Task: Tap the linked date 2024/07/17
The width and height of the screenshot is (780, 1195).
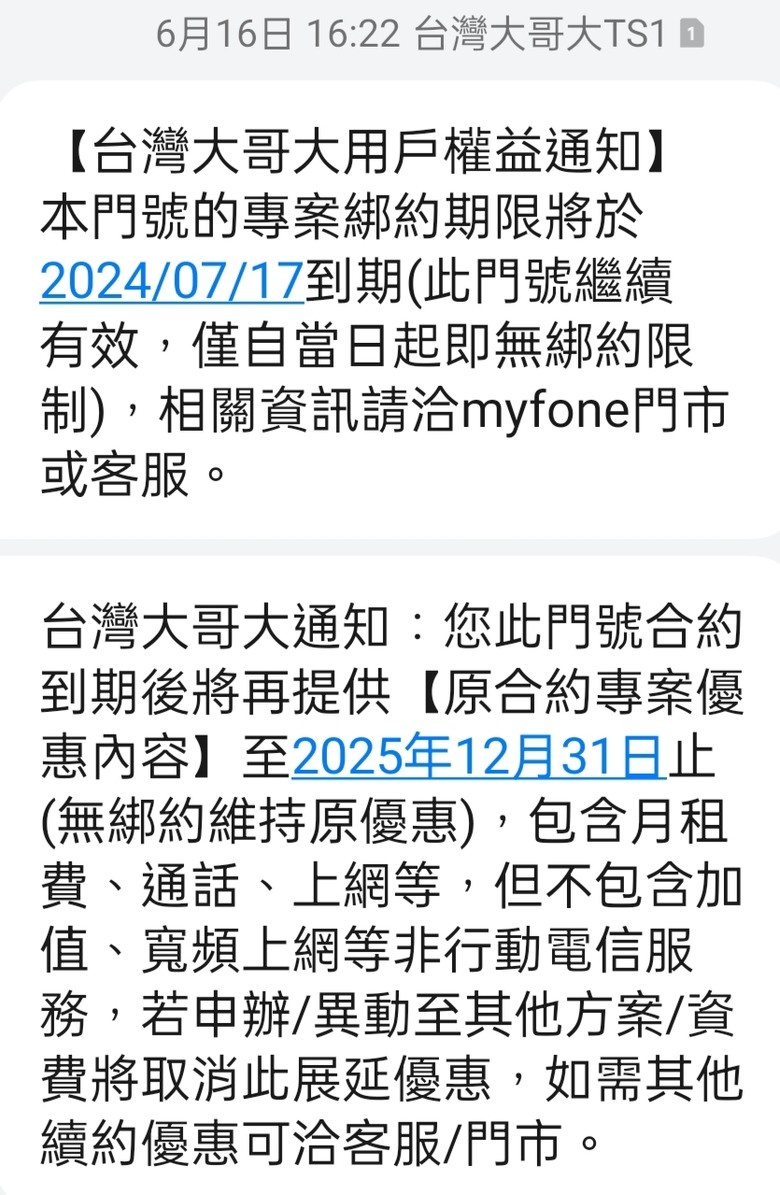Action: point(172,283)
